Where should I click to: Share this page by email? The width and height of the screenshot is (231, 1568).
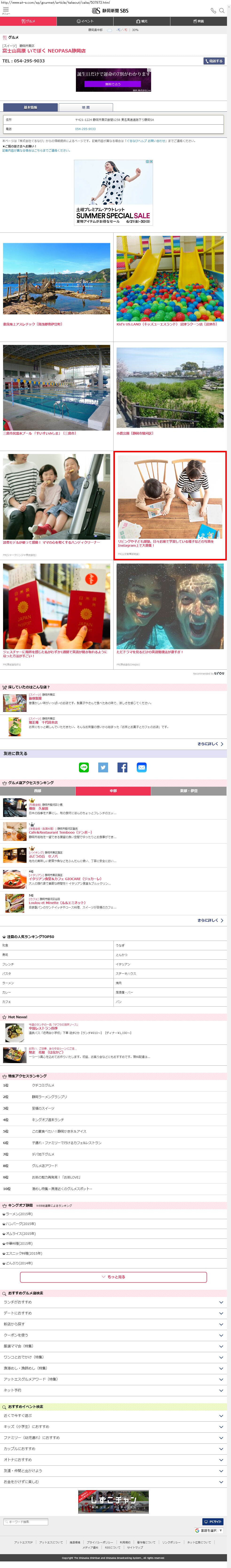141,767
